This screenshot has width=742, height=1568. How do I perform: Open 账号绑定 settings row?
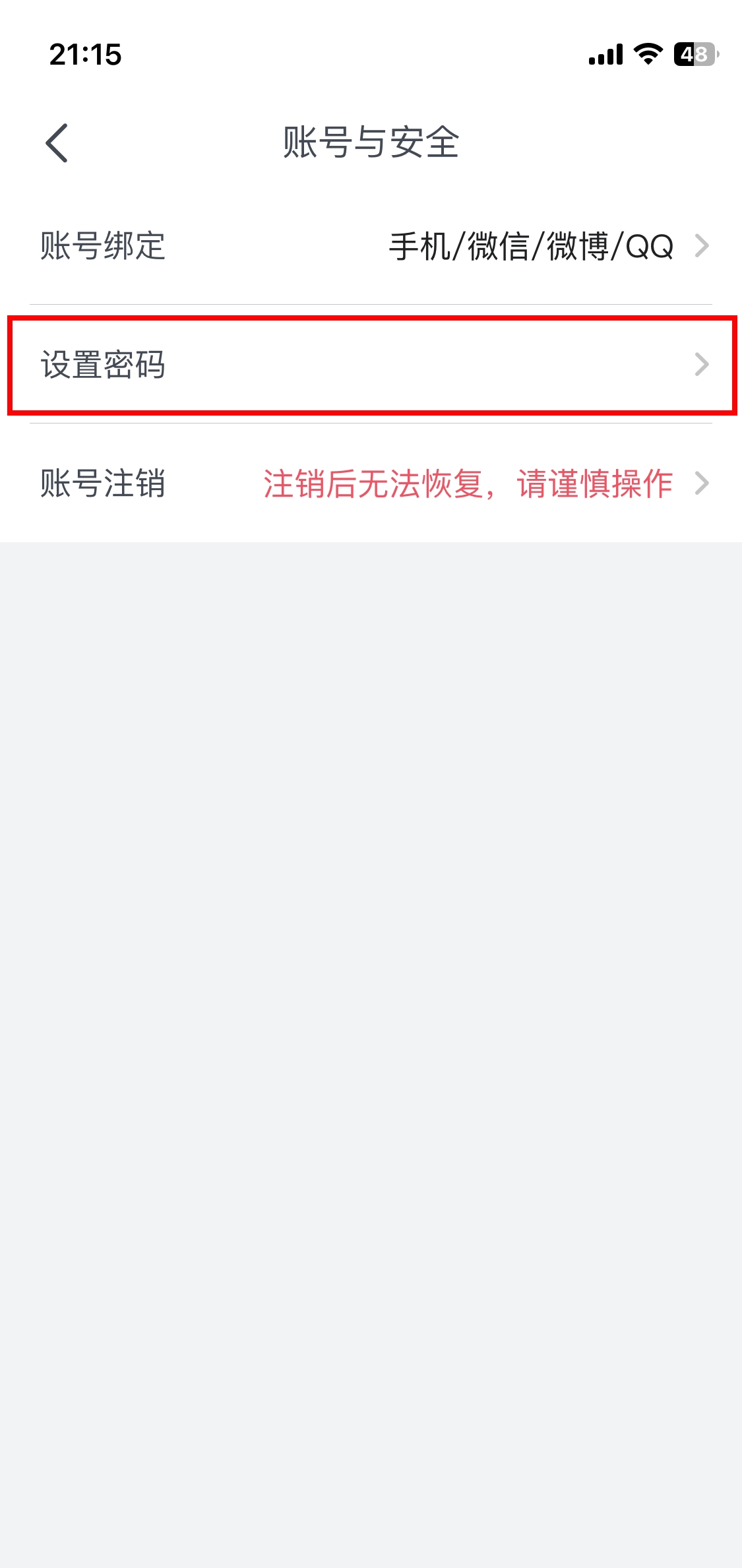371,245
